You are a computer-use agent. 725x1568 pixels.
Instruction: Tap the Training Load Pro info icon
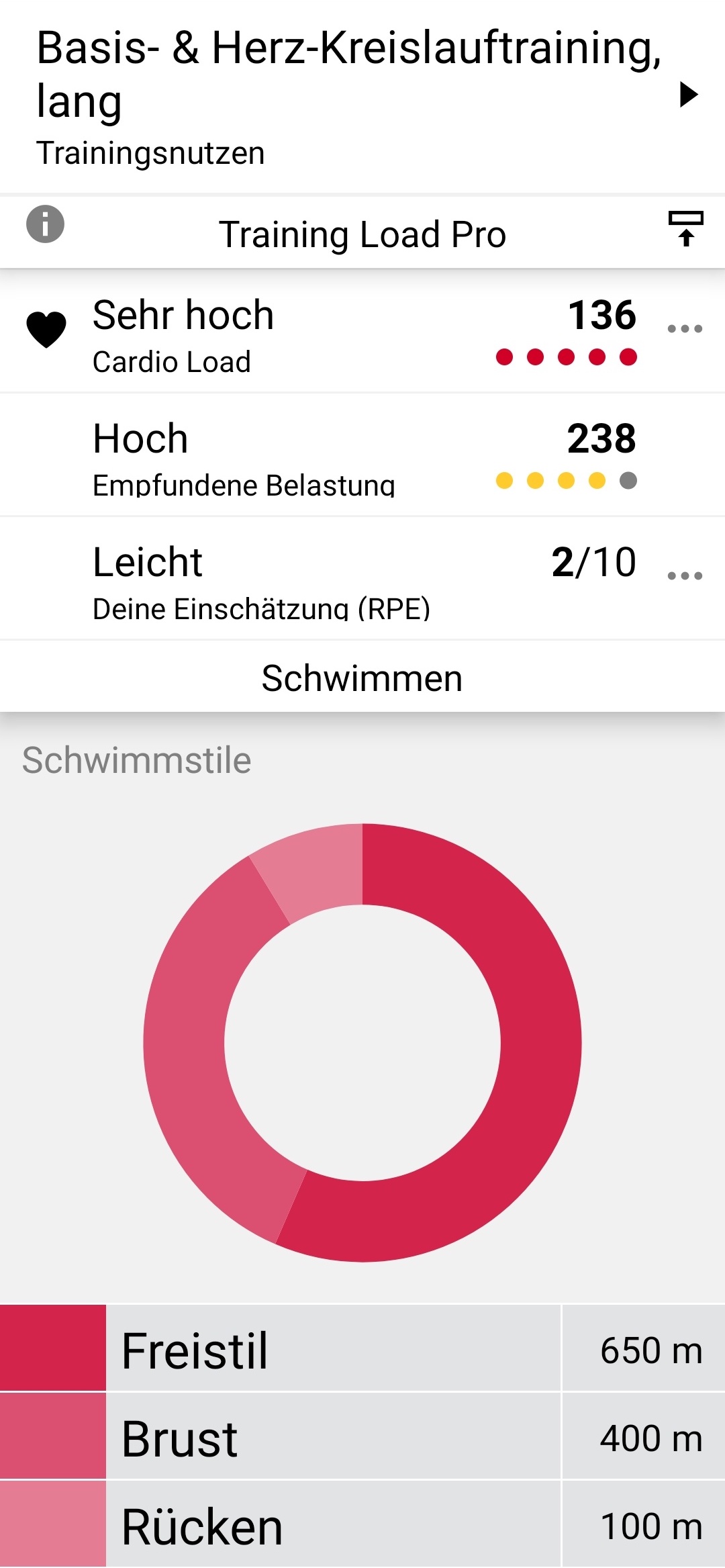[45, 224]
